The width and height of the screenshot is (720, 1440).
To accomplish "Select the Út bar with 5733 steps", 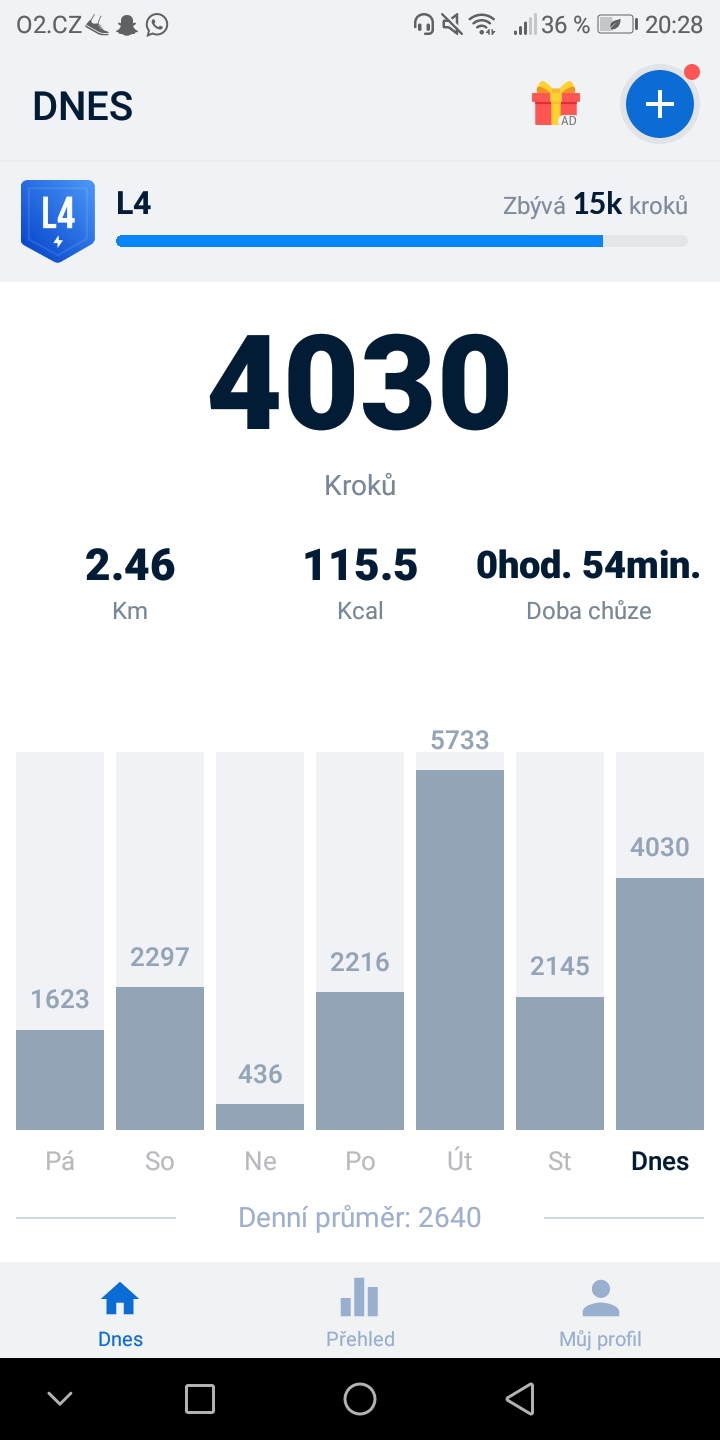I will pos(460,941).
